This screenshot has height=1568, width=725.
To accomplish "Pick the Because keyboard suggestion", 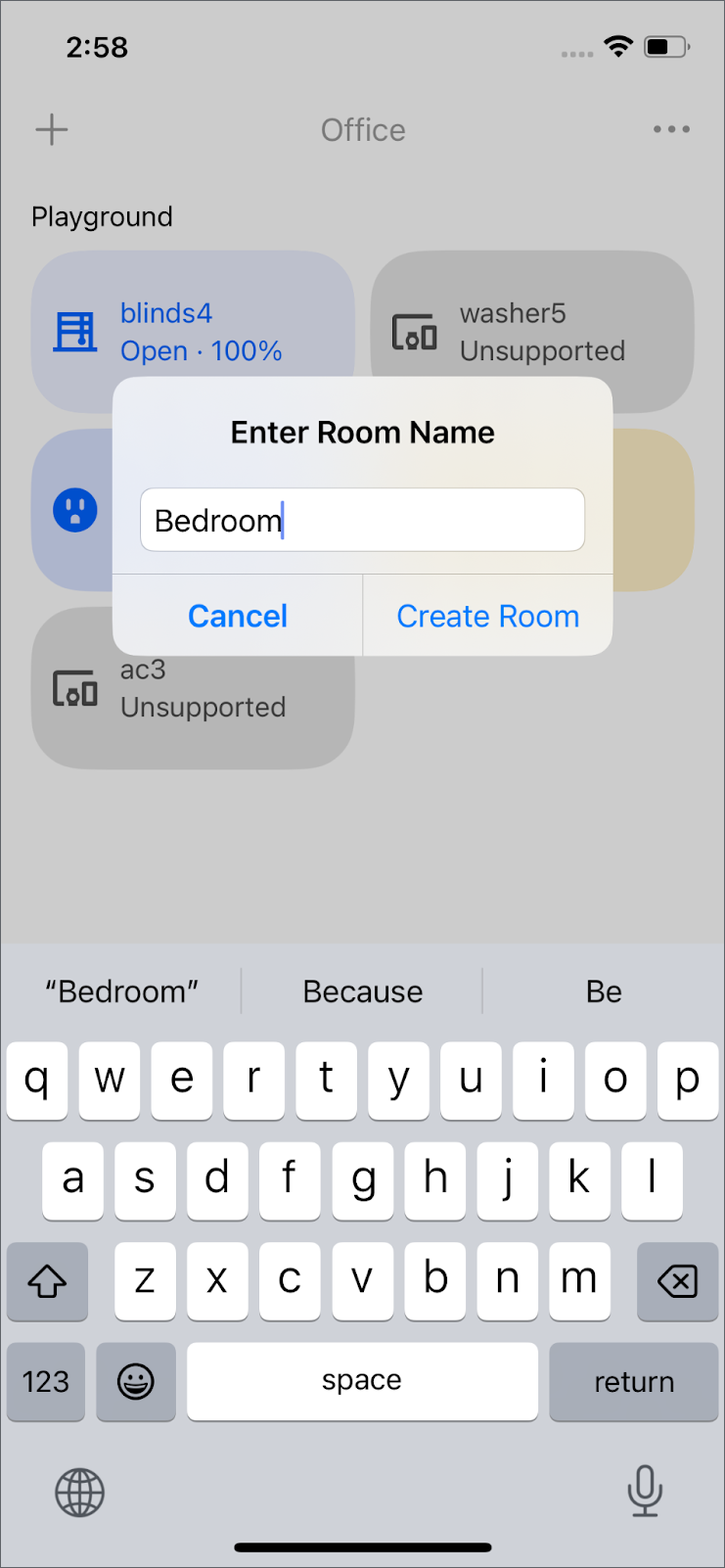I will (x=362, y=992).
